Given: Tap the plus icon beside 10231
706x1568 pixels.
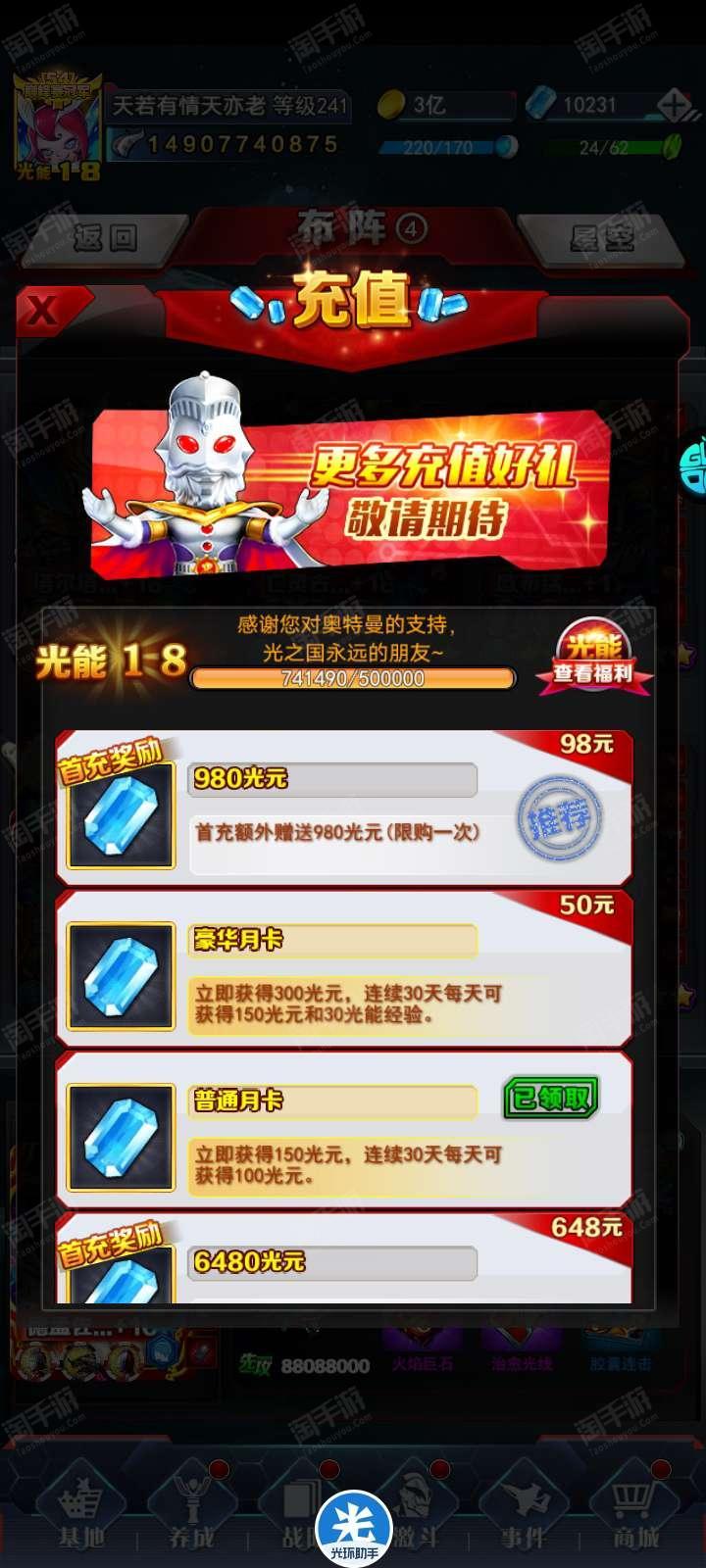Looking at the screenshot, I should coord(674,105).
